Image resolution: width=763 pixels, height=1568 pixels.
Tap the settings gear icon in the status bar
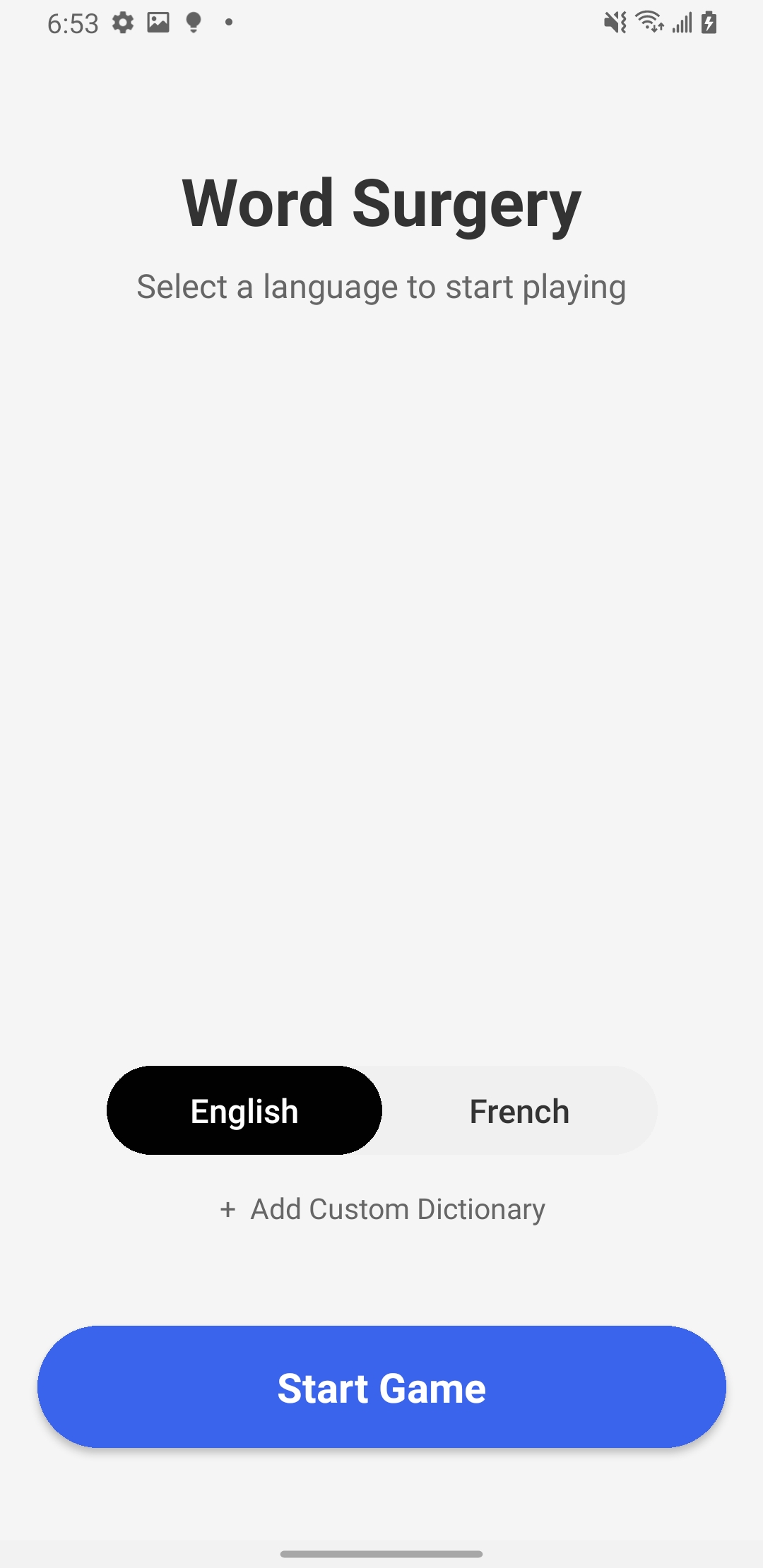point(122,23)
